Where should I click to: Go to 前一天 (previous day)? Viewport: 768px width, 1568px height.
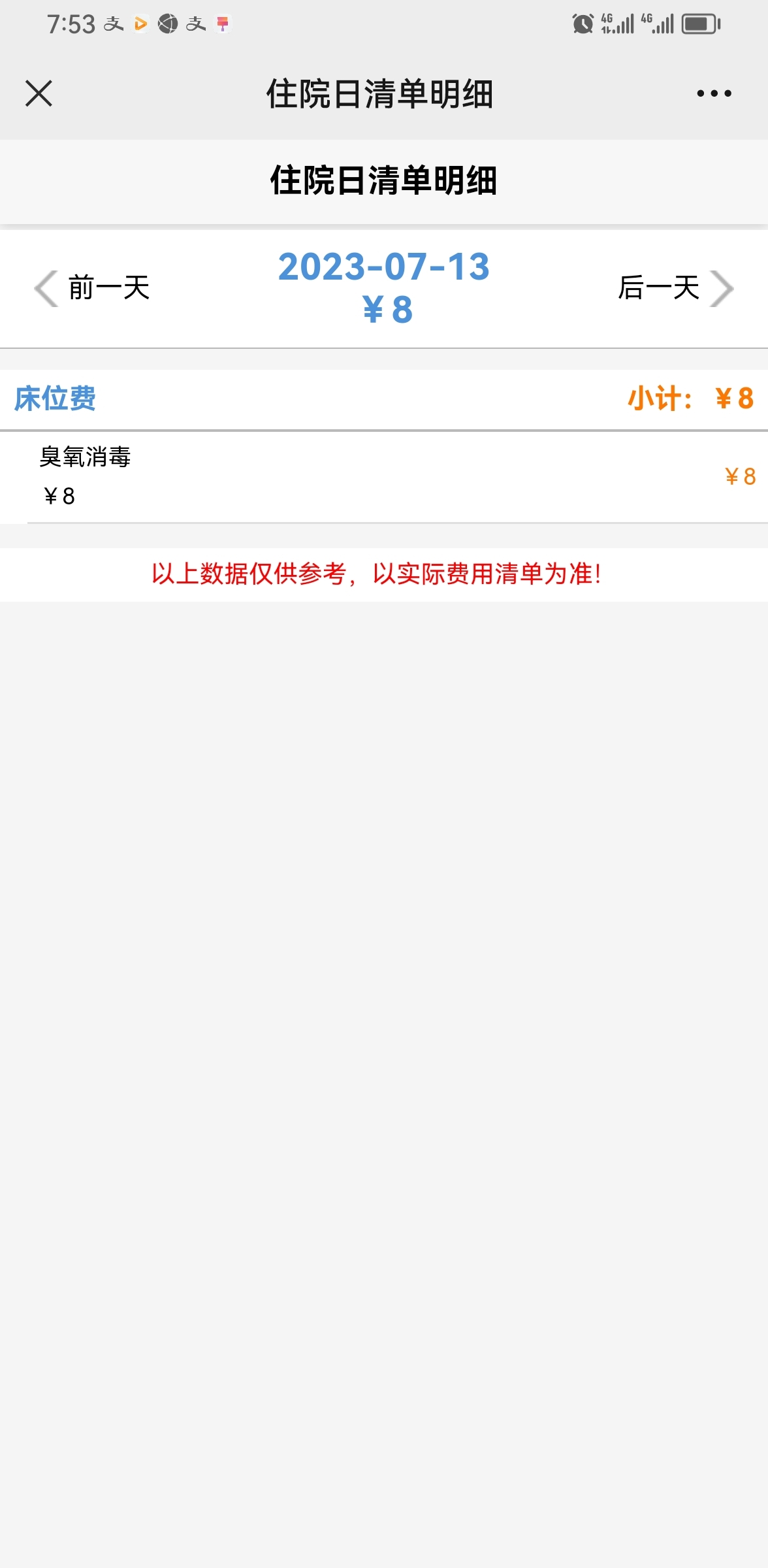point(92,288)
